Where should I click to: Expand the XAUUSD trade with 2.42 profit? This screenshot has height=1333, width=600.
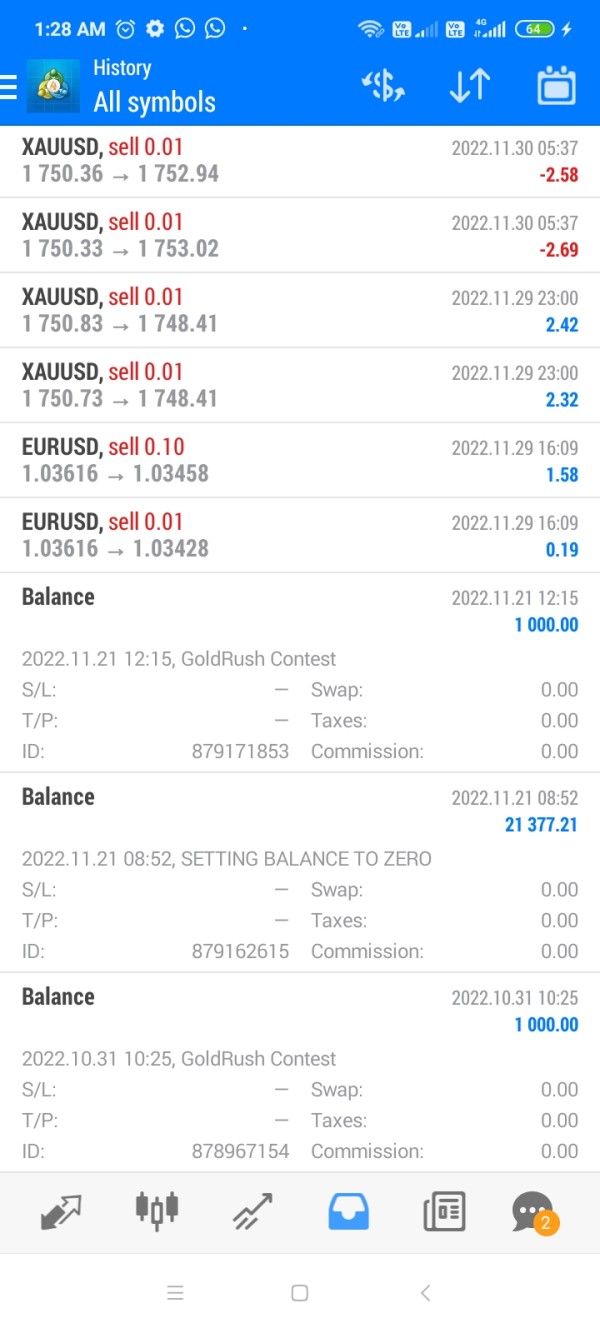click(x=300, y=311)
